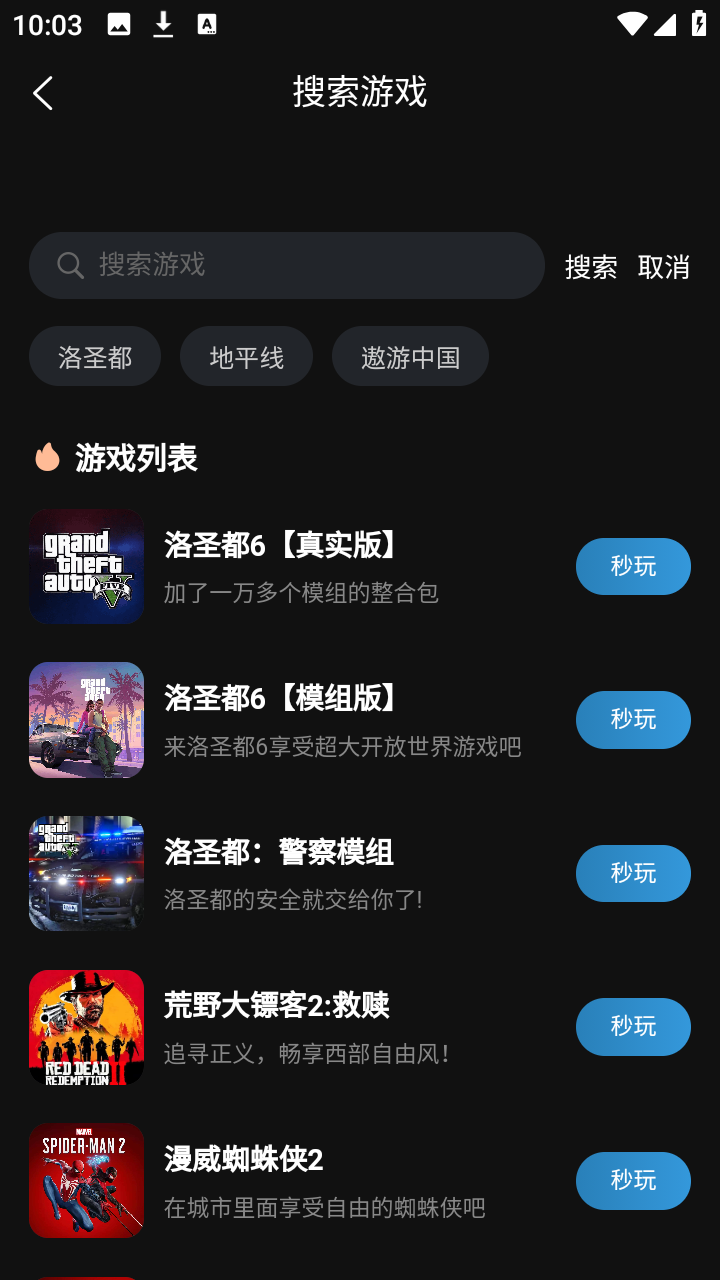Tap the 搜索游戏 search input field
720x1280 pixels.
[287, 265]
